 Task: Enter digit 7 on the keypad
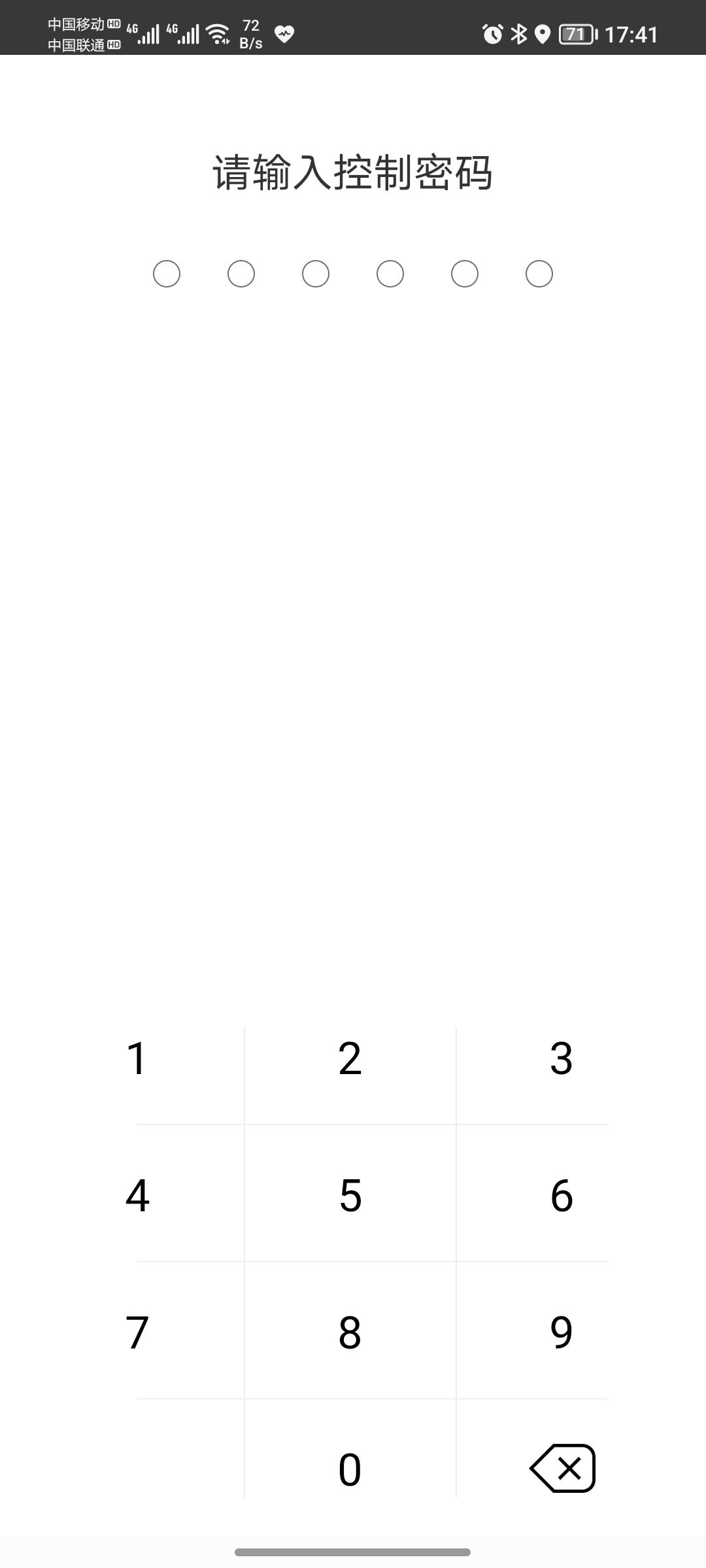click(137, 1333)
